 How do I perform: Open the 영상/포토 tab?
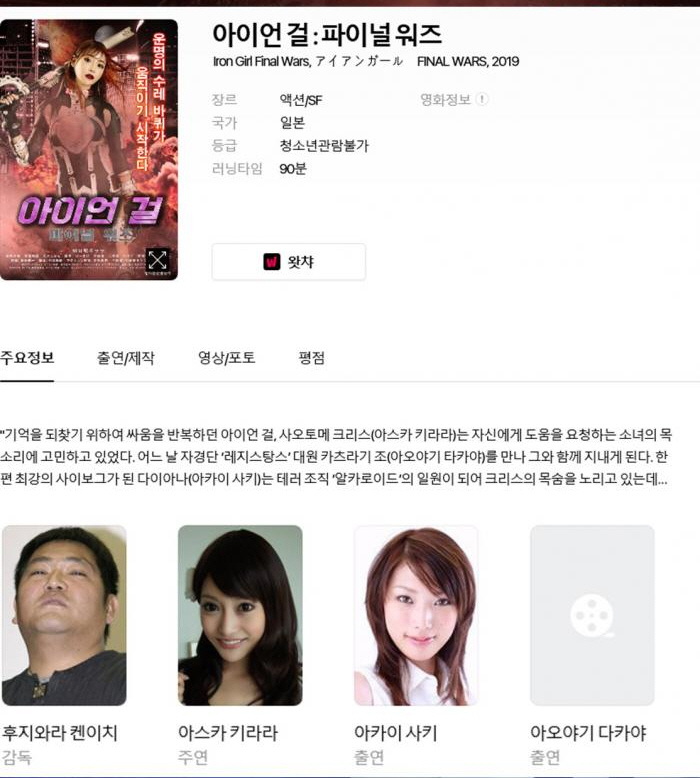point(226,358)
